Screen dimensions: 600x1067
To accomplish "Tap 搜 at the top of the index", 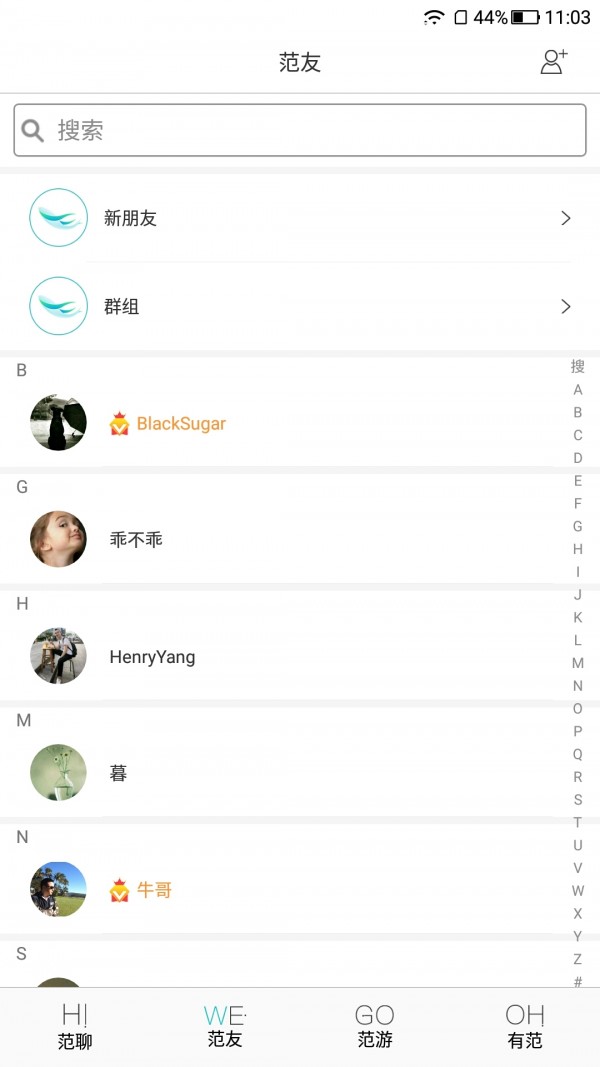I will 578,366.
